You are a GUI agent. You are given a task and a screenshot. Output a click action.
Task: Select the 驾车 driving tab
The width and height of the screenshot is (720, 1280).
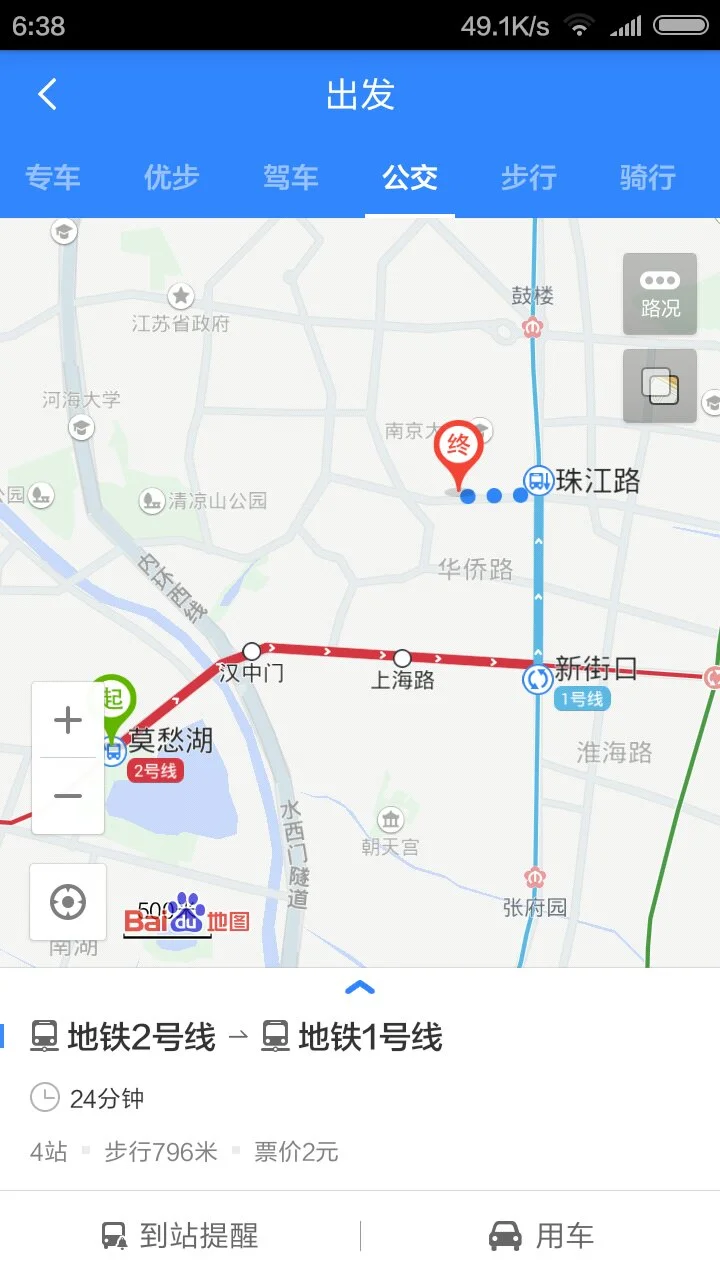coord(290,177)
